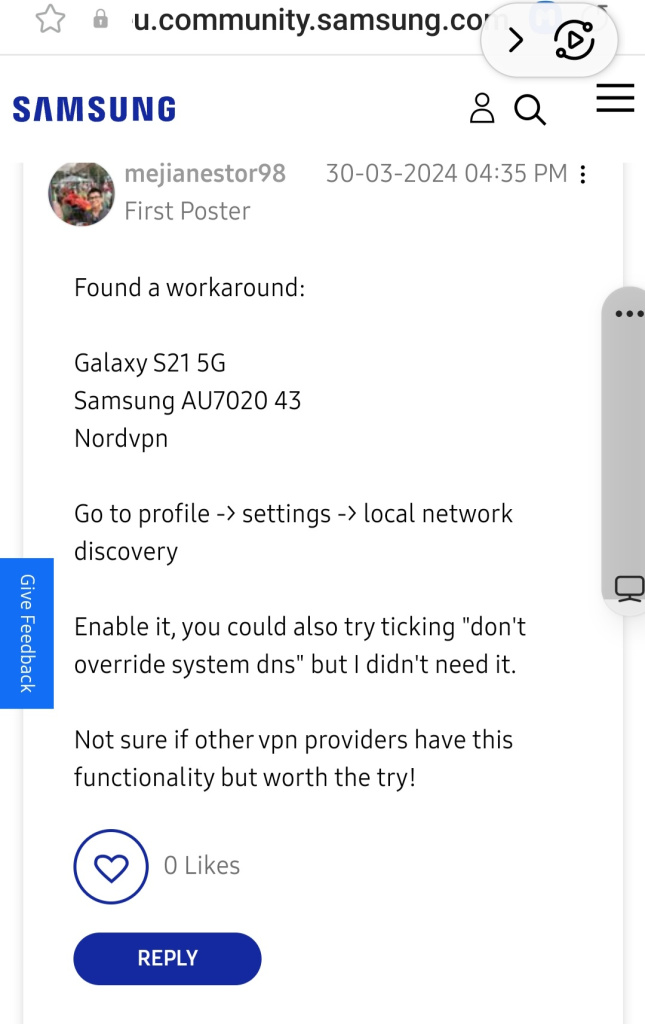The height and width of the screenshot is (1024, 645).
Task: Like mejianestor98's workaround post
Action: coord(110,867)
